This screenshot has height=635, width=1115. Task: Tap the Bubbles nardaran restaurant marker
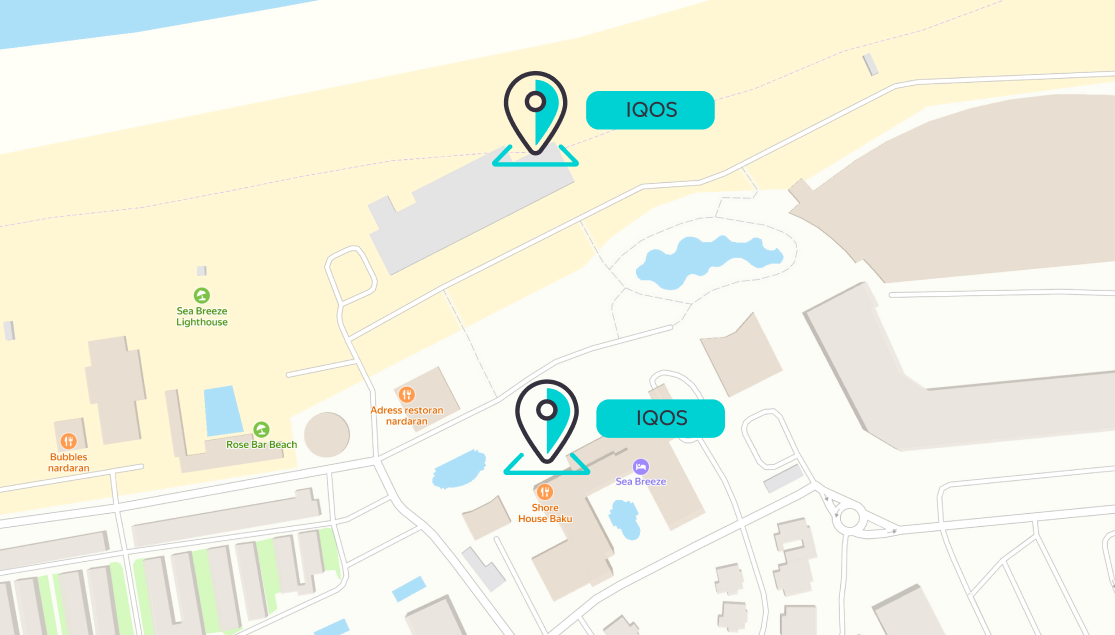pos(68,441)
